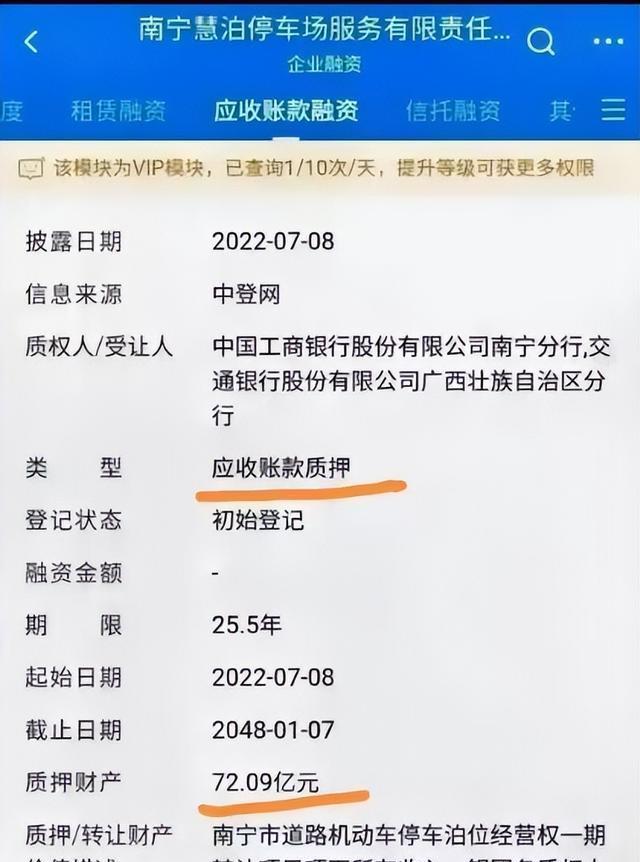This screenshot has width=640, height=862.
Task: Open the three-dot overflow menu
Action: pos(607,42)
